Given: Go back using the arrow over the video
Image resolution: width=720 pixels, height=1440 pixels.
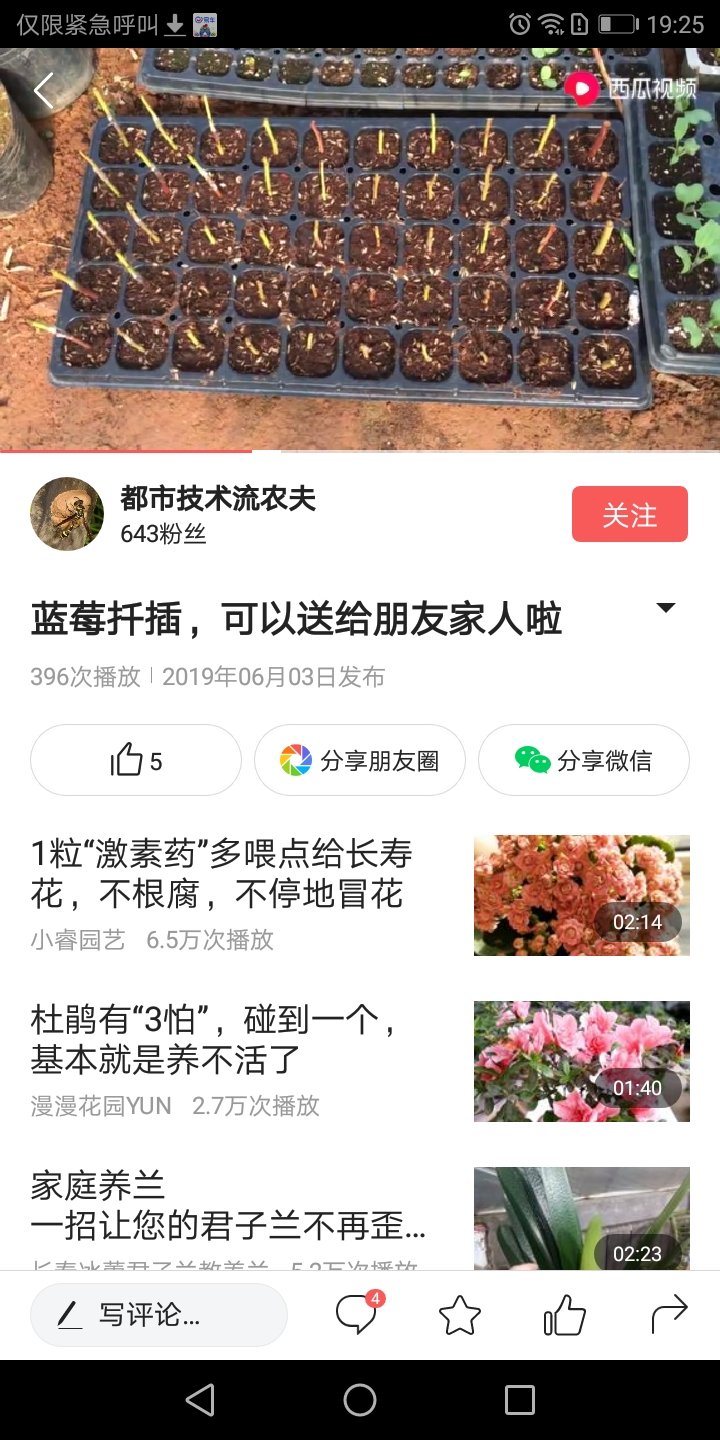Looking at the screenshot, I should [43, 90].
